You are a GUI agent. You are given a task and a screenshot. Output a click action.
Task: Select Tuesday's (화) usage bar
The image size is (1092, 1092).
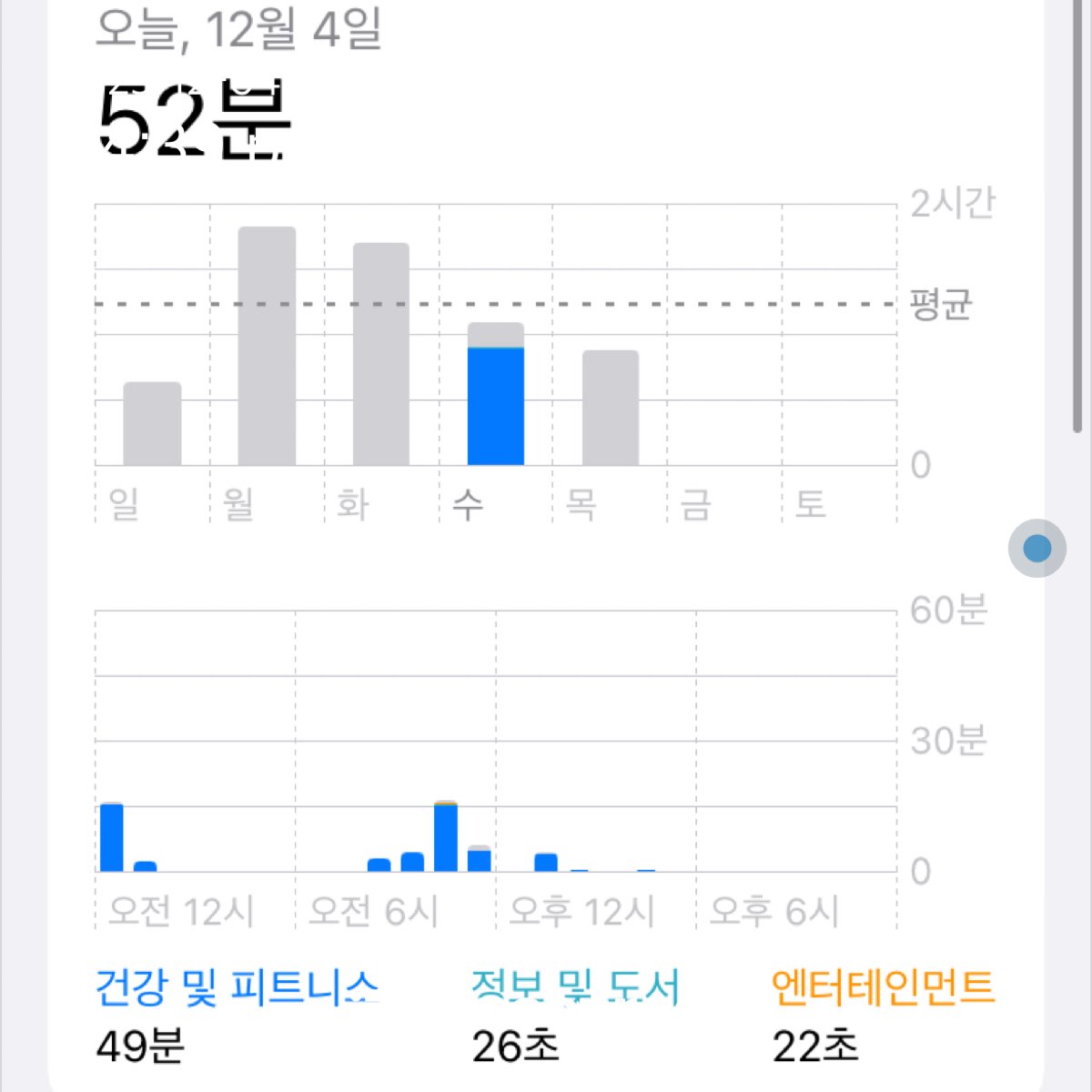click(x=381, y=355)
